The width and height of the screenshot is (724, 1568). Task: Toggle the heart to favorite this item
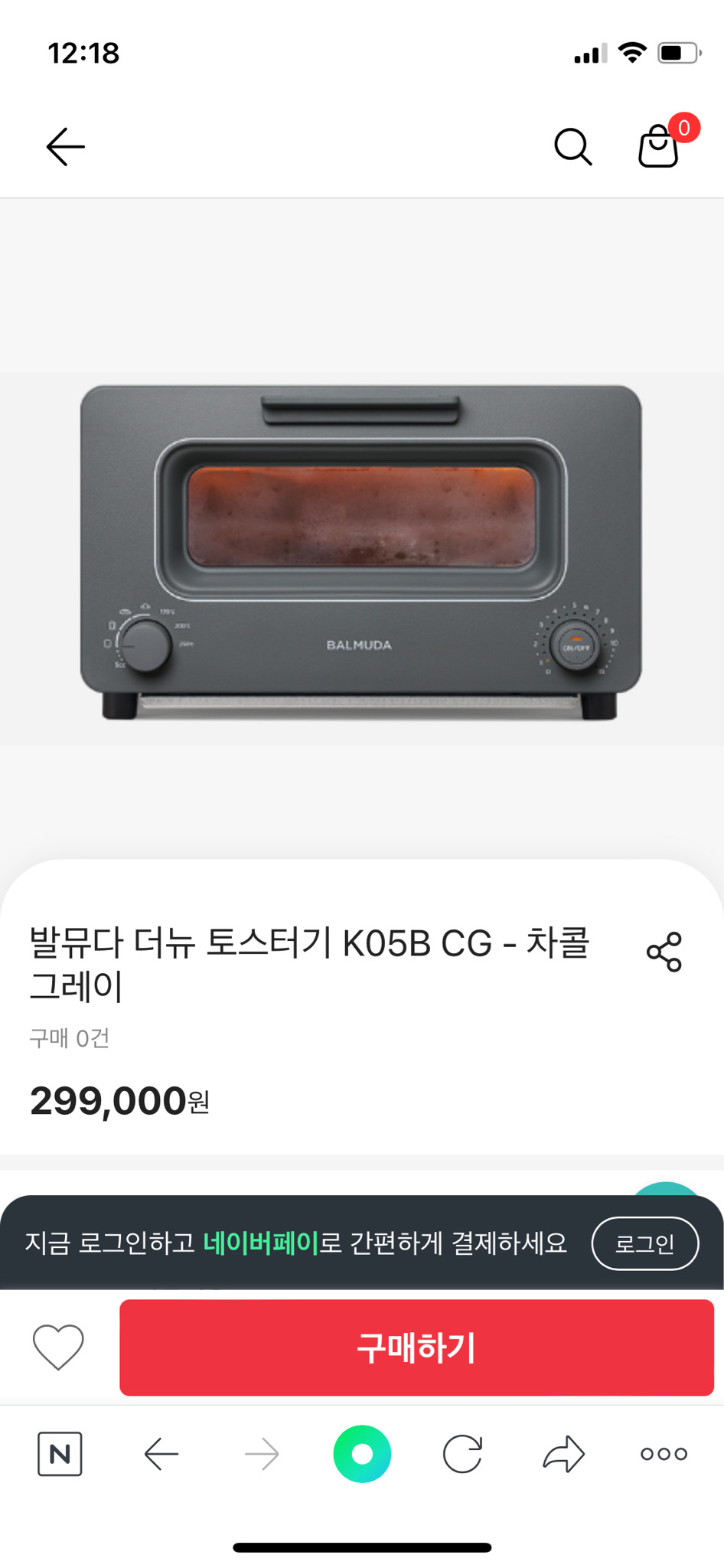point(57,1347)
